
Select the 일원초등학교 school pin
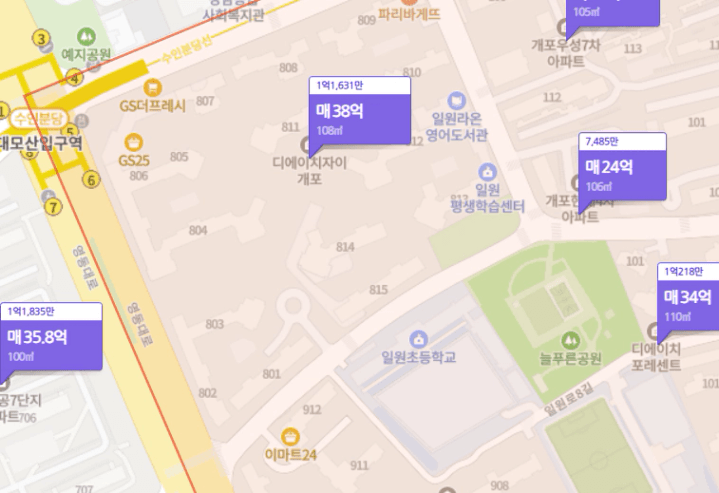point(418,338)
